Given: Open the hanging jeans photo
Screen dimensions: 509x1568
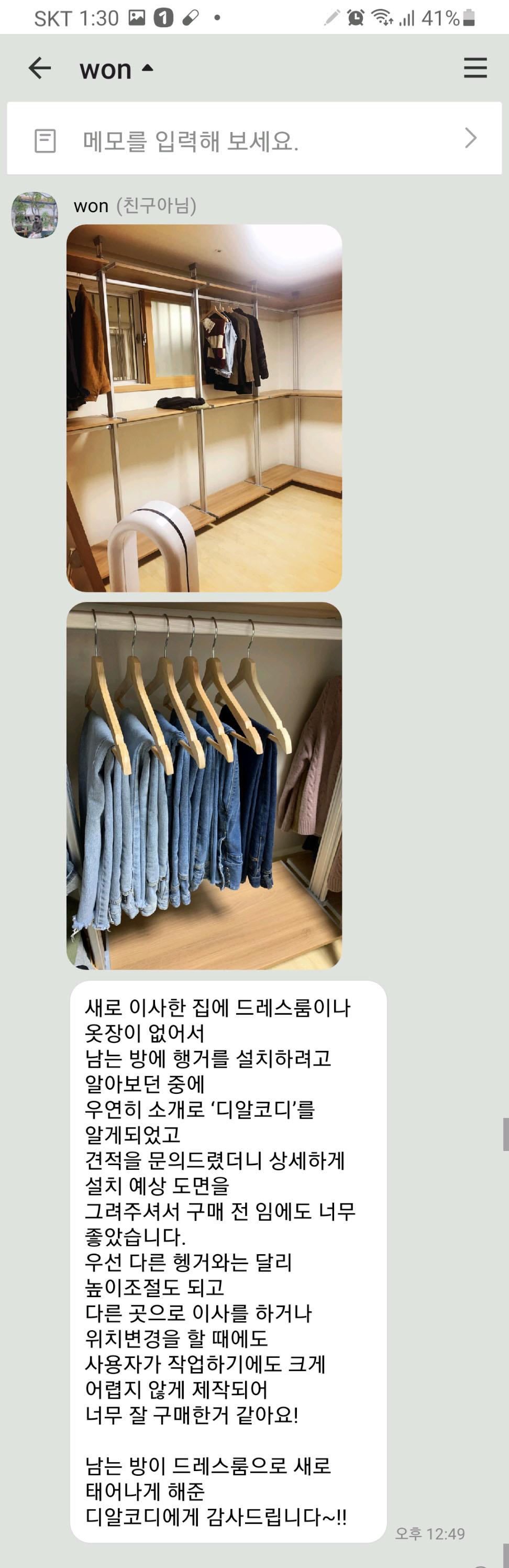Looking at the screenshot, I should [x=204, y=785].
